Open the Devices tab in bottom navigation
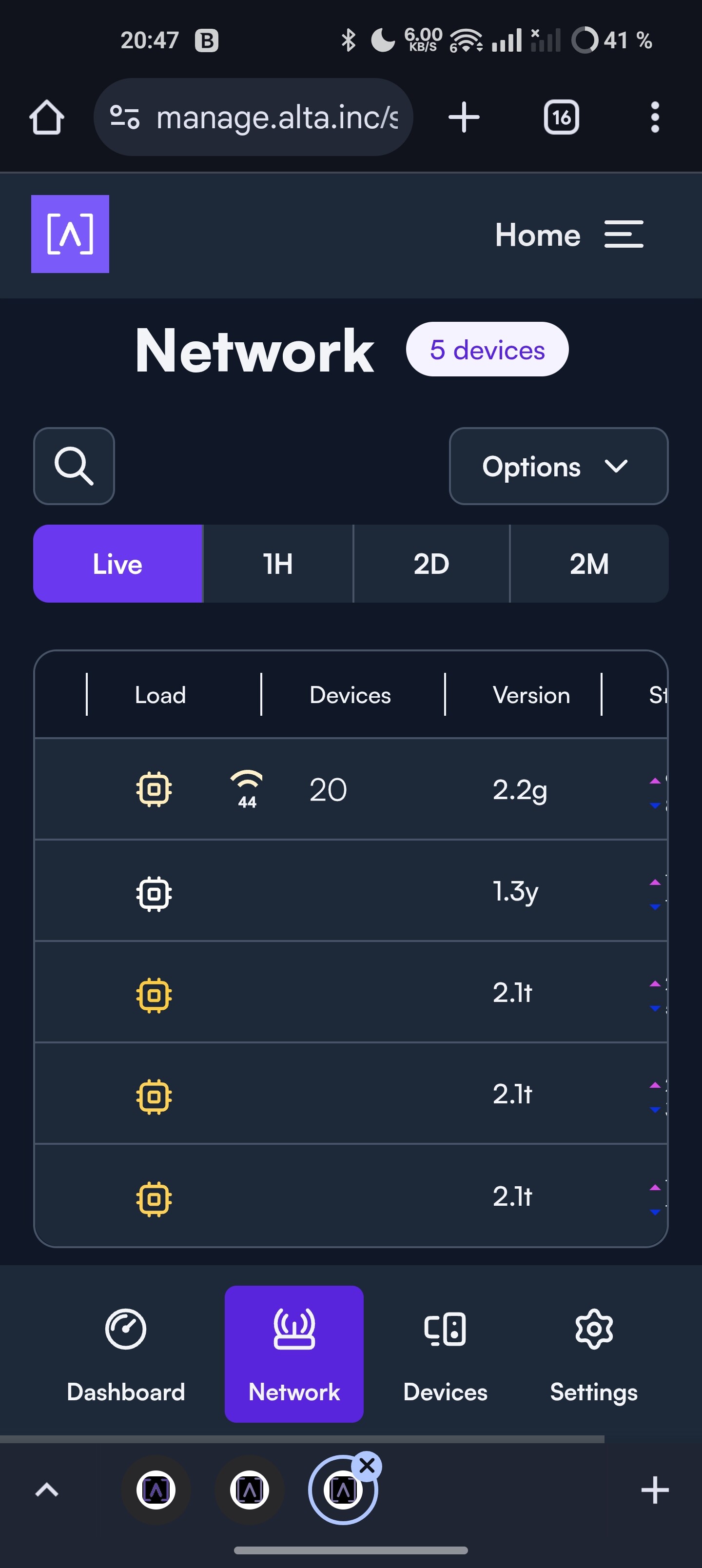Viewport: 702px width, 1568px height. click(445, 1354)
